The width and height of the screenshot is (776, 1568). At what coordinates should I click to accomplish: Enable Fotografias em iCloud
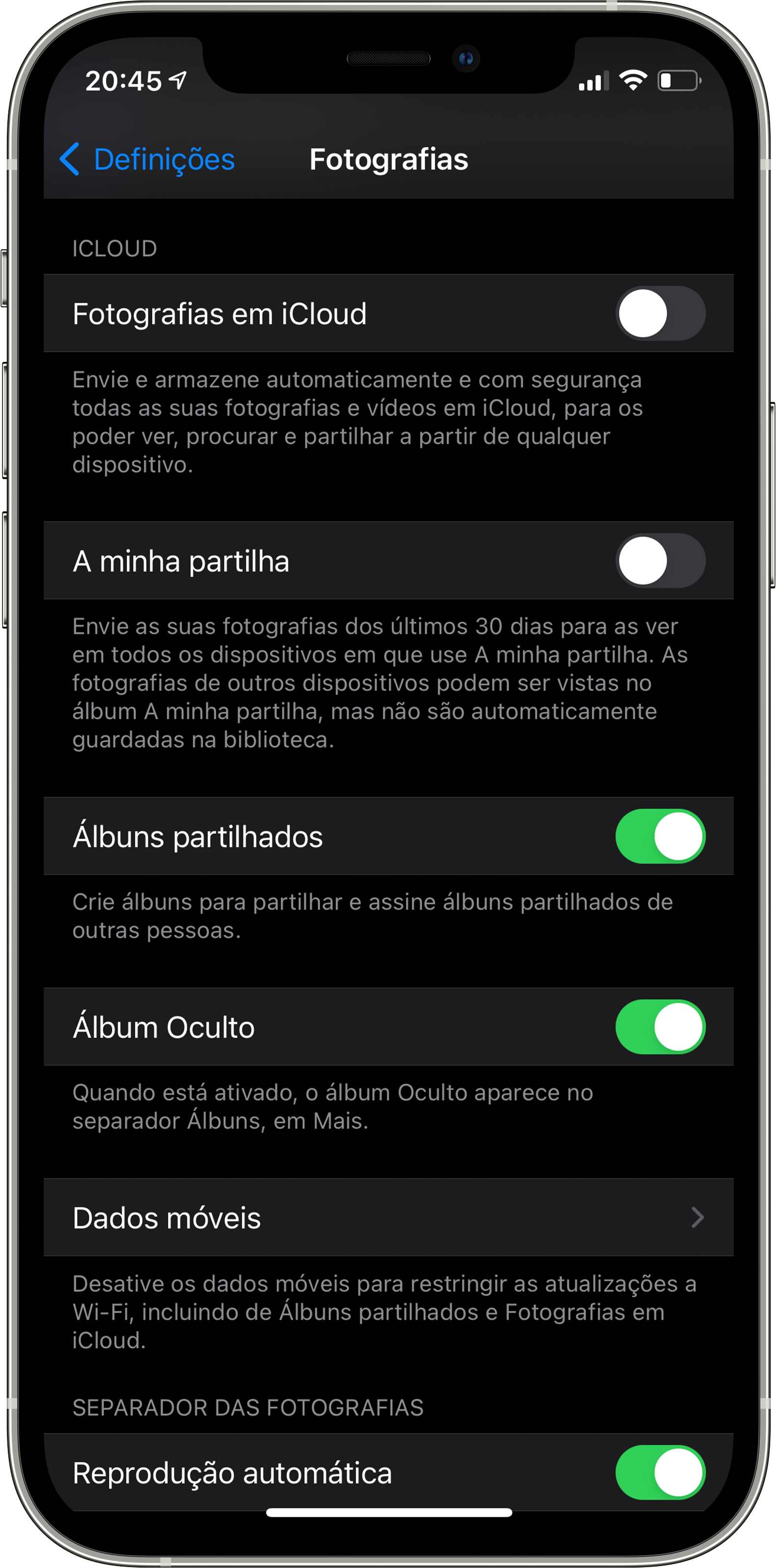click(660, 314)
